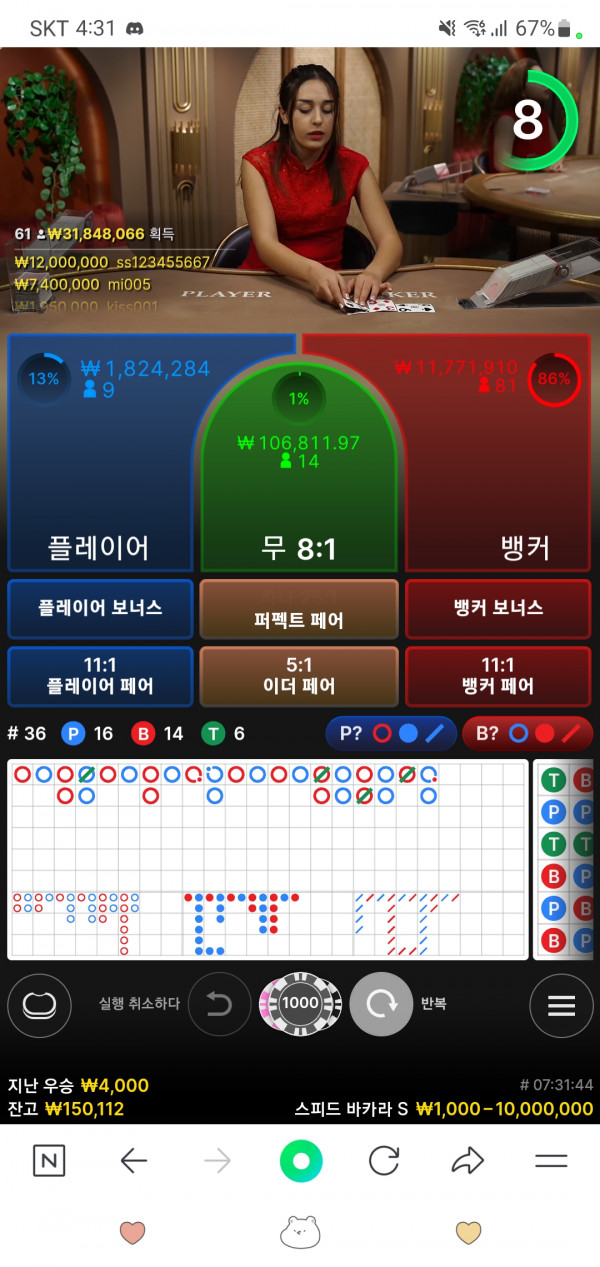Open the Naver N home button
This screenshot has height=1267, width=600.
click(x=49, y=1160)
